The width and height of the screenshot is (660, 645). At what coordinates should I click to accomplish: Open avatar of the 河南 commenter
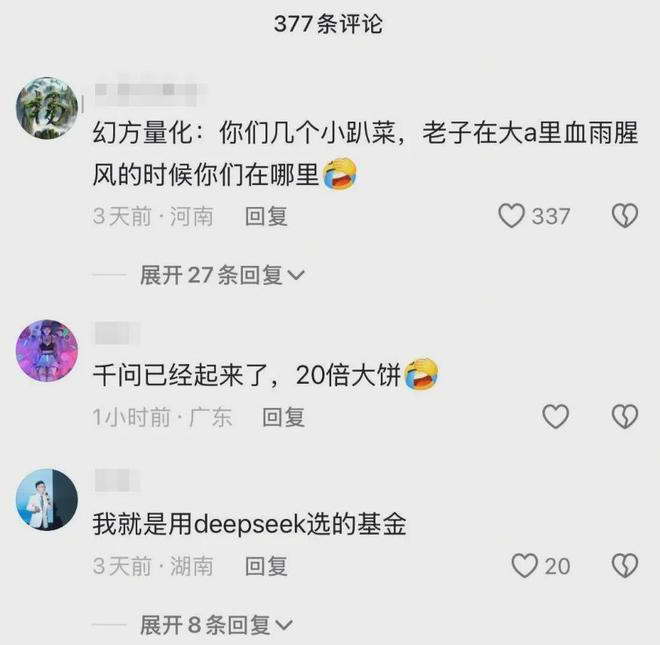47,107
